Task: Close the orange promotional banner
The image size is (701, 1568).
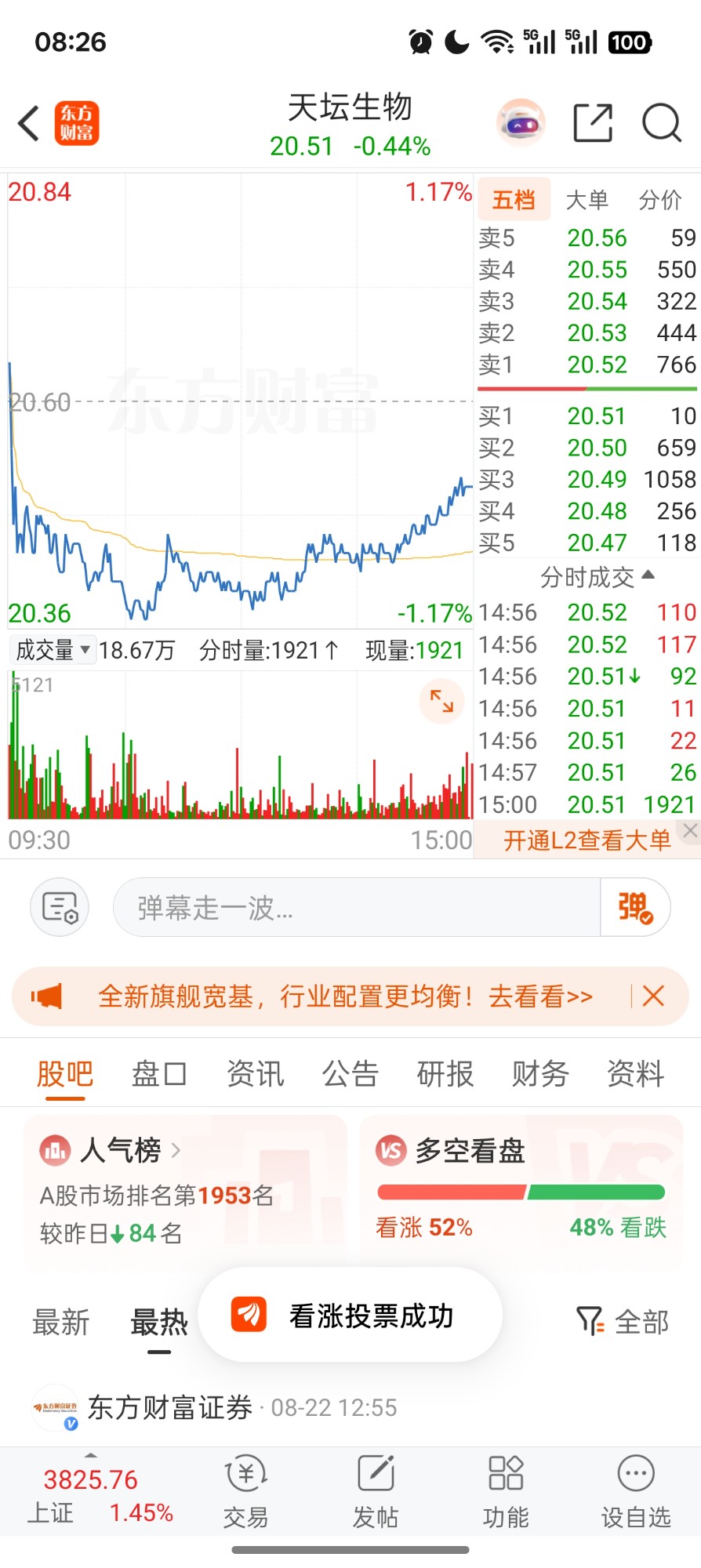Action: point(652,996)
